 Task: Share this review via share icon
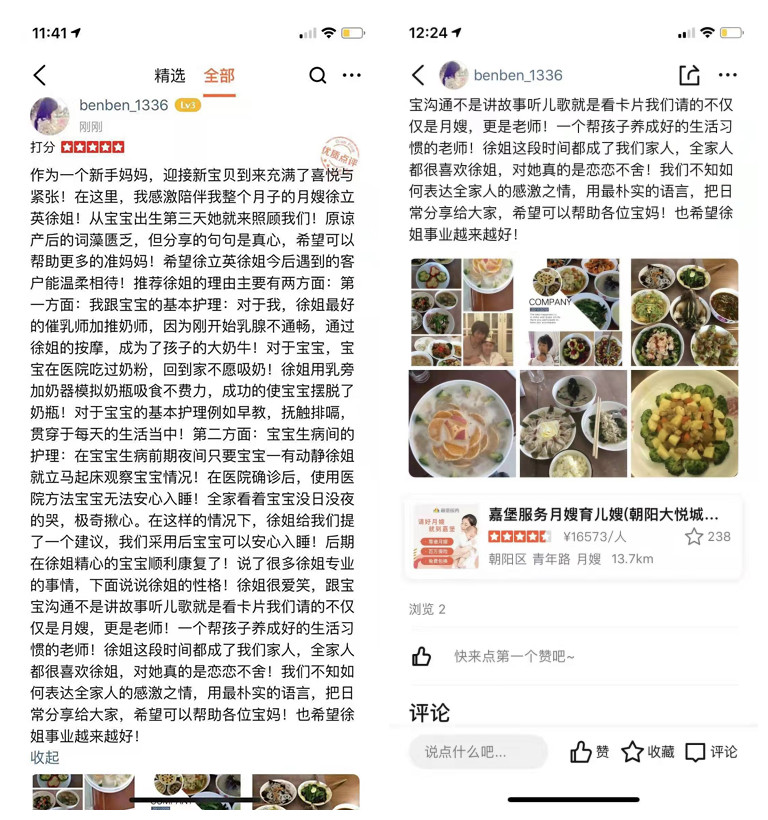click(x=689, y=75)
